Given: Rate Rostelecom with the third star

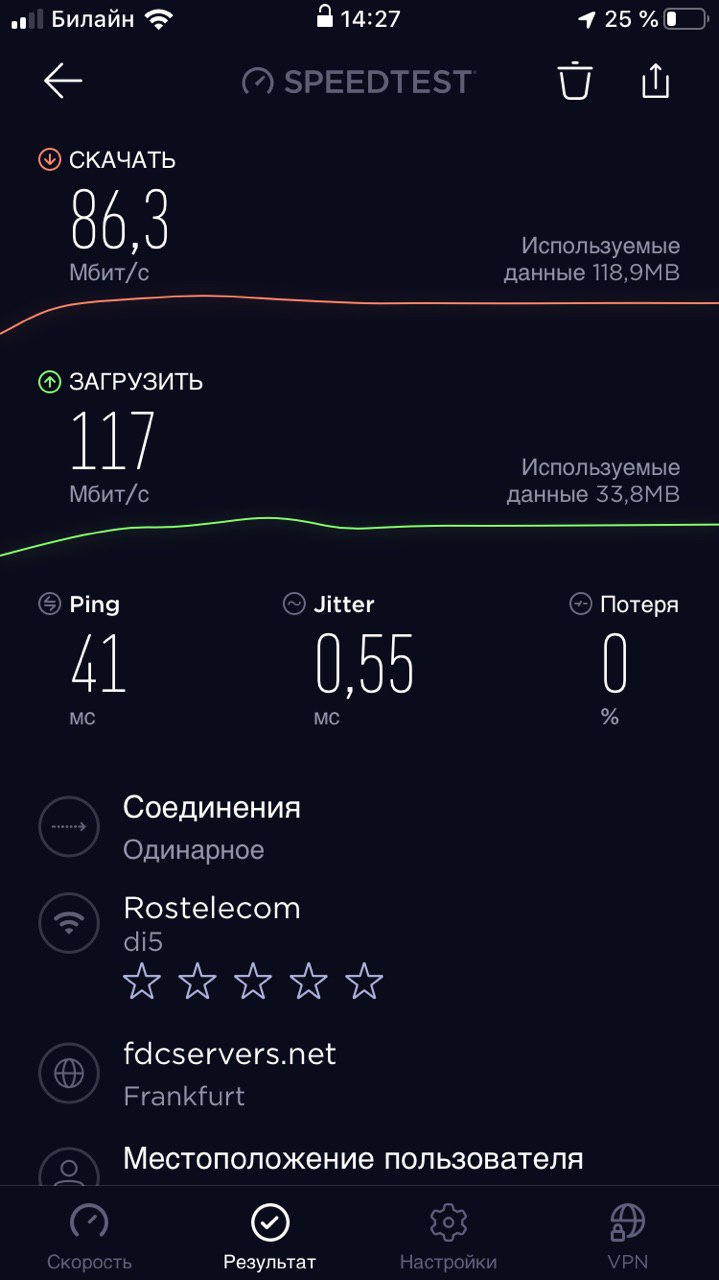Looking at the screenshot, I should pos(252,981).
